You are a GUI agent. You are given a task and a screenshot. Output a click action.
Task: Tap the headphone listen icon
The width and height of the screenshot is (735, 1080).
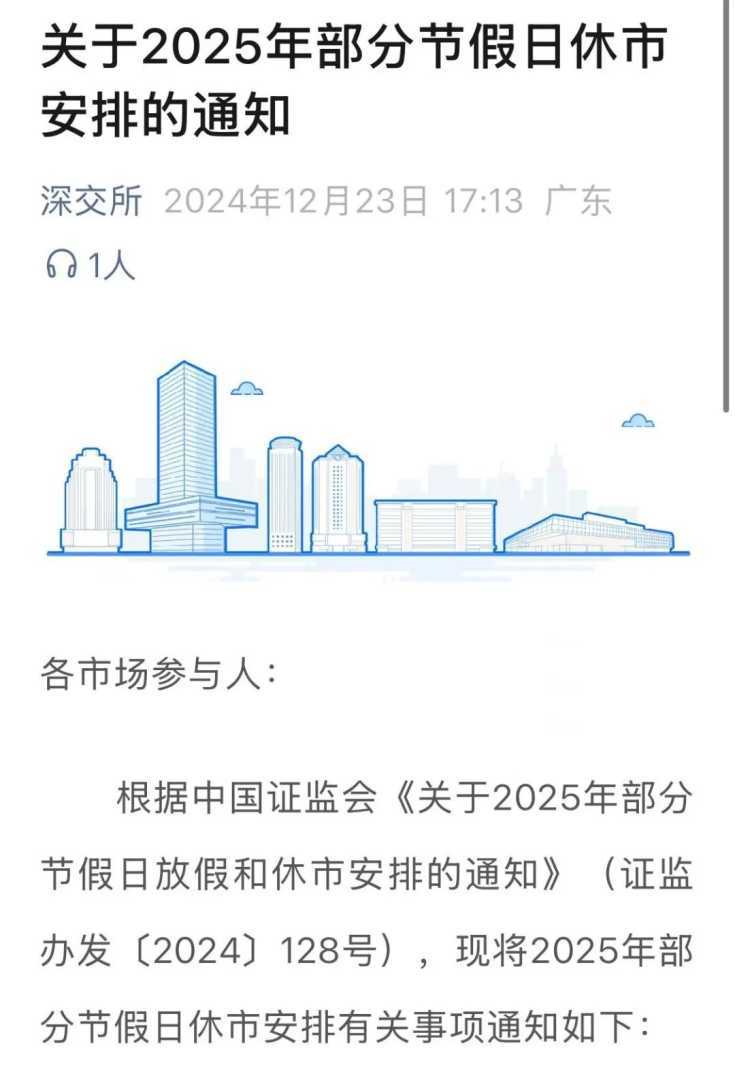62,264
